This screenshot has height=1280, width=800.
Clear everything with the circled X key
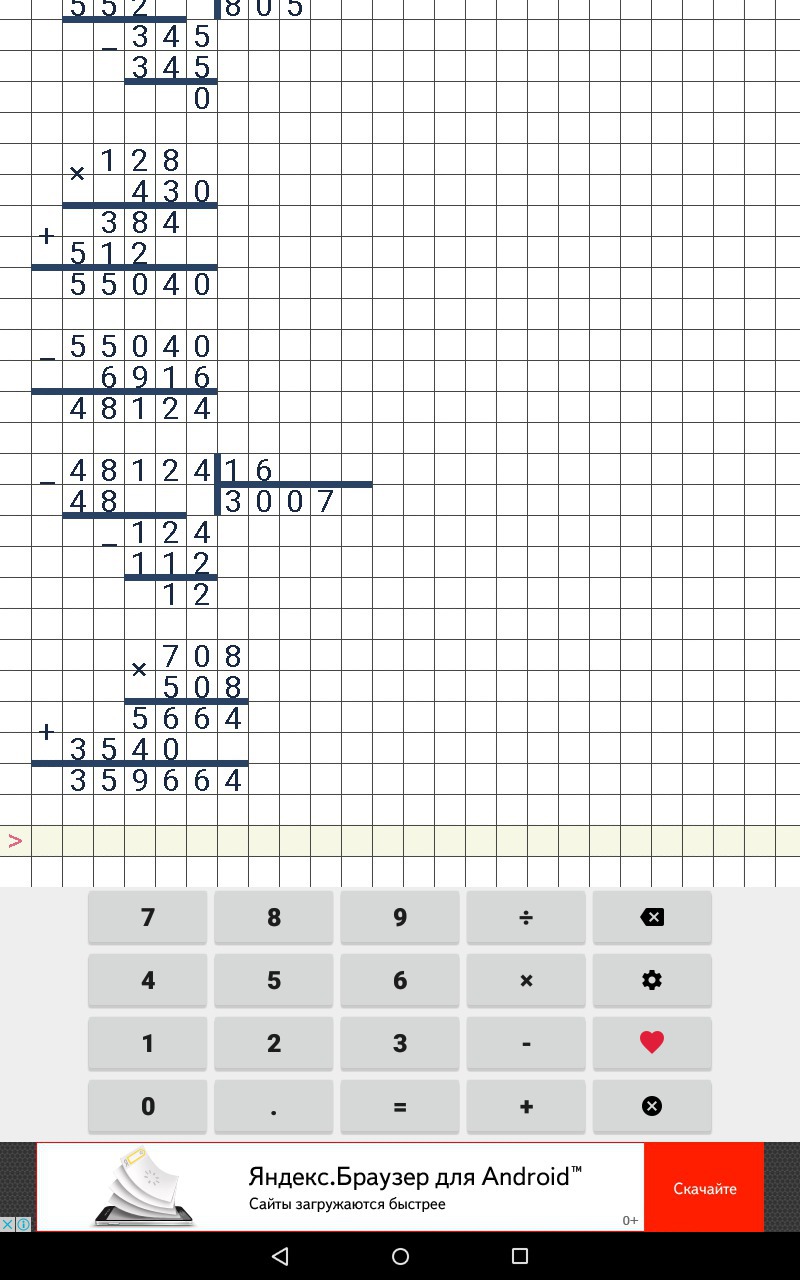point(652,1106)
